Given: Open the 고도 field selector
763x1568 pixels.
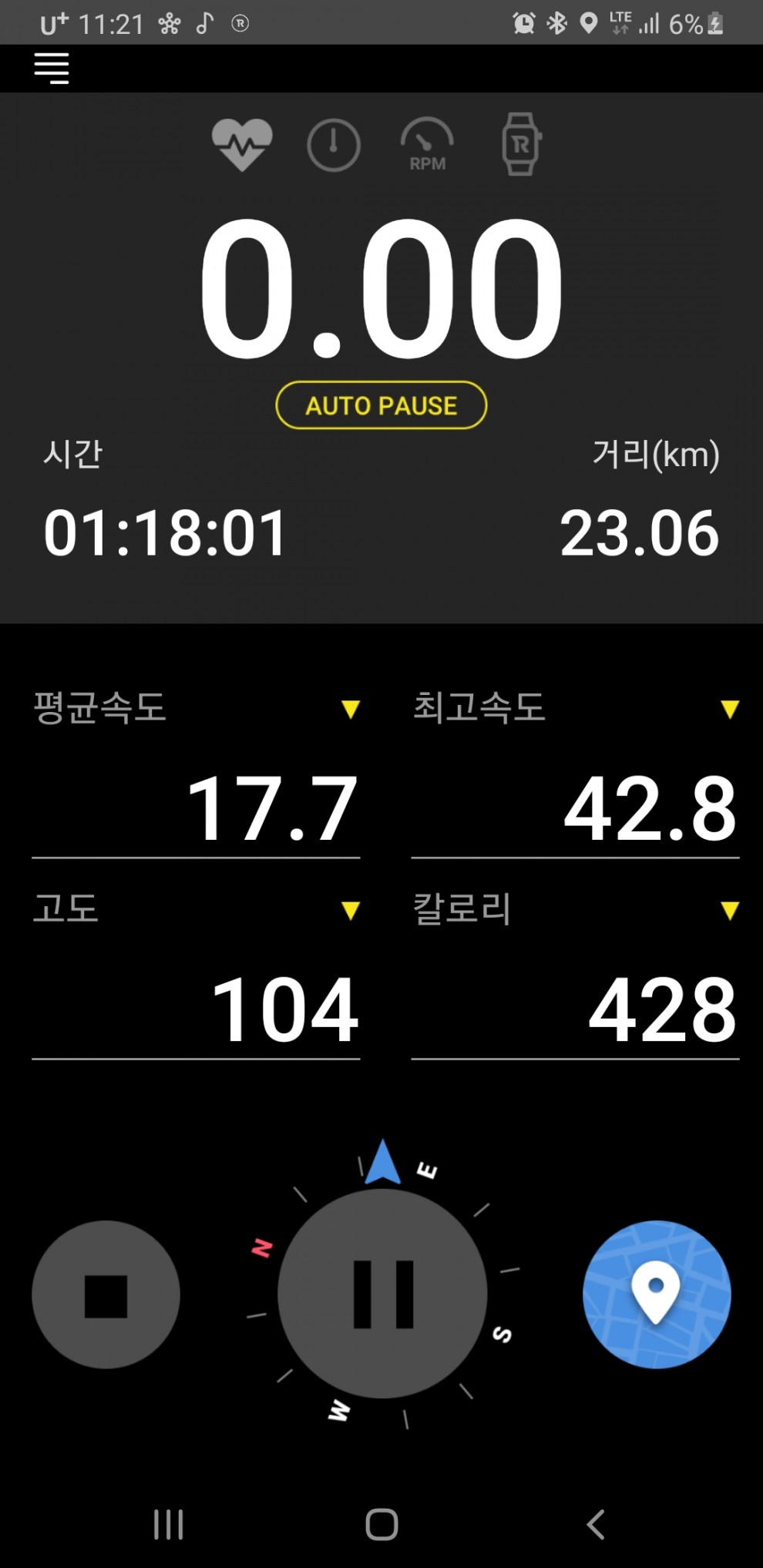Looking at the screenshot, I should tap(351, 911).
